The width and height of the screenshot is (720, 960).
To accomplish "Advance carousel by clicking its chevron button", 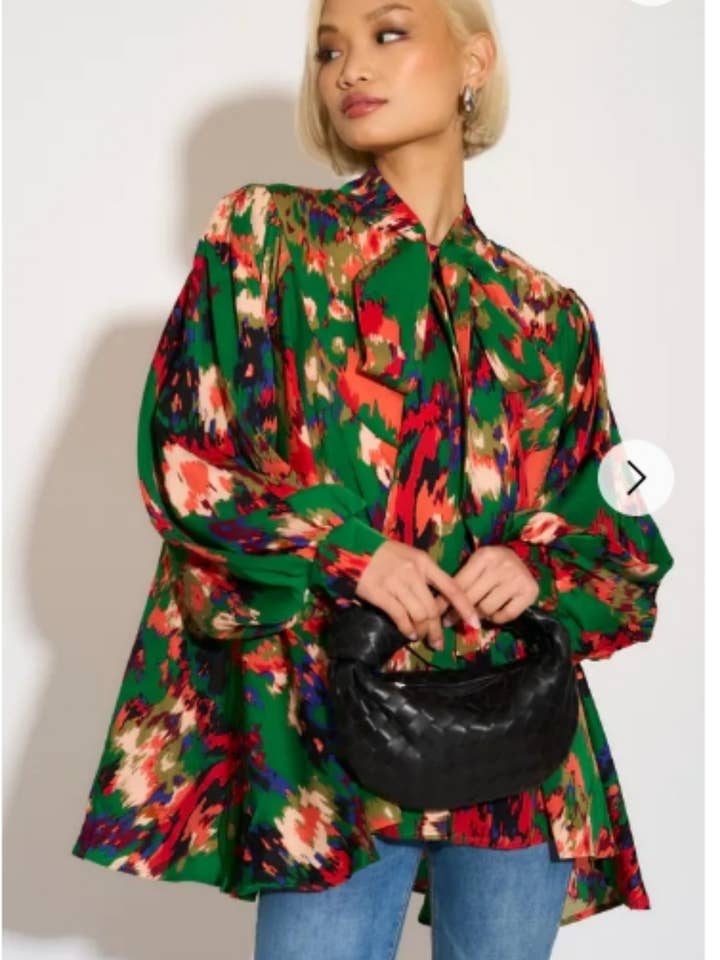I will [x=636, y=477].
